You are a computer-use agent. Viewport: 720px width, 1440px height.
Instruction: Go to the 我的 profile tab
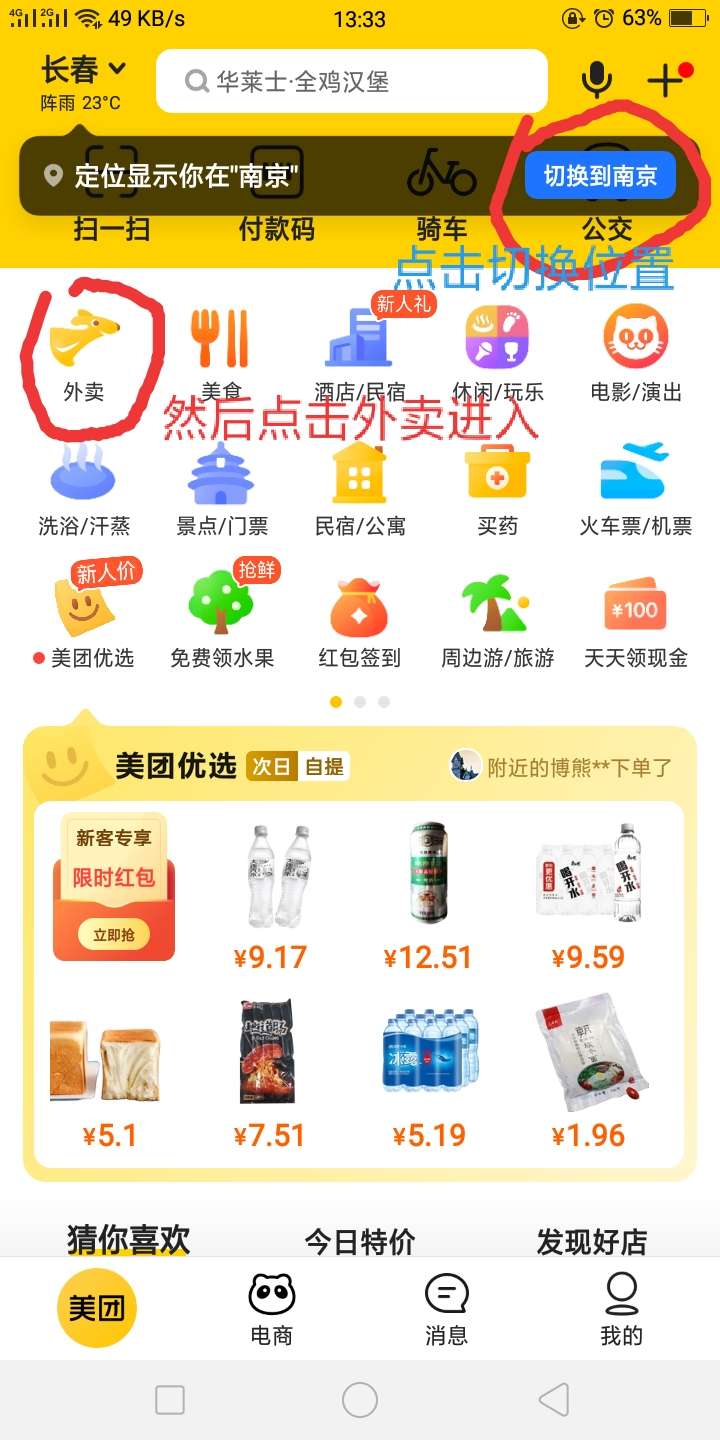tap(621, 1308)
